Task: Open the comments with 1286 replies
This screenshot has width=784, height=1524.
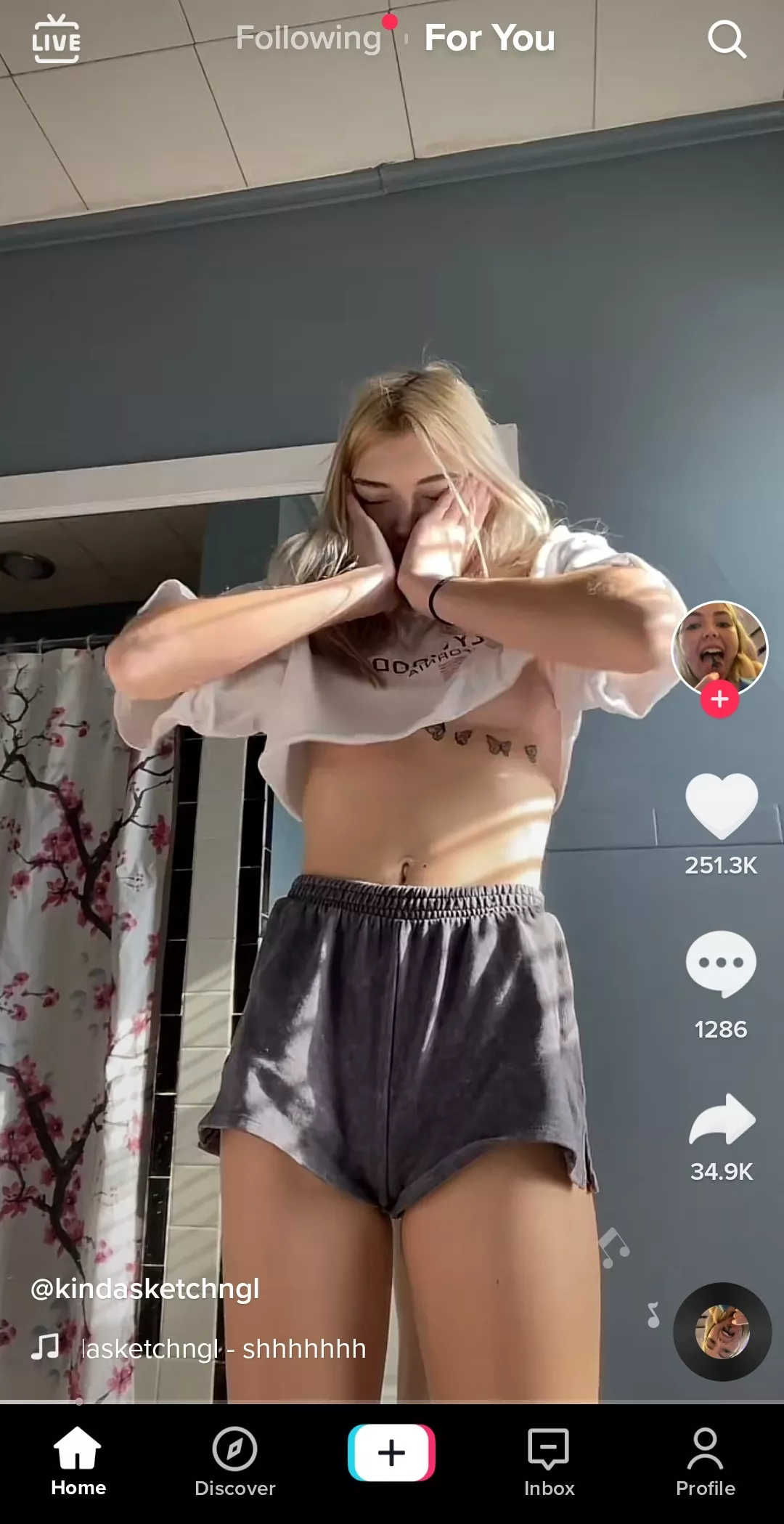Action: point(721,963)
